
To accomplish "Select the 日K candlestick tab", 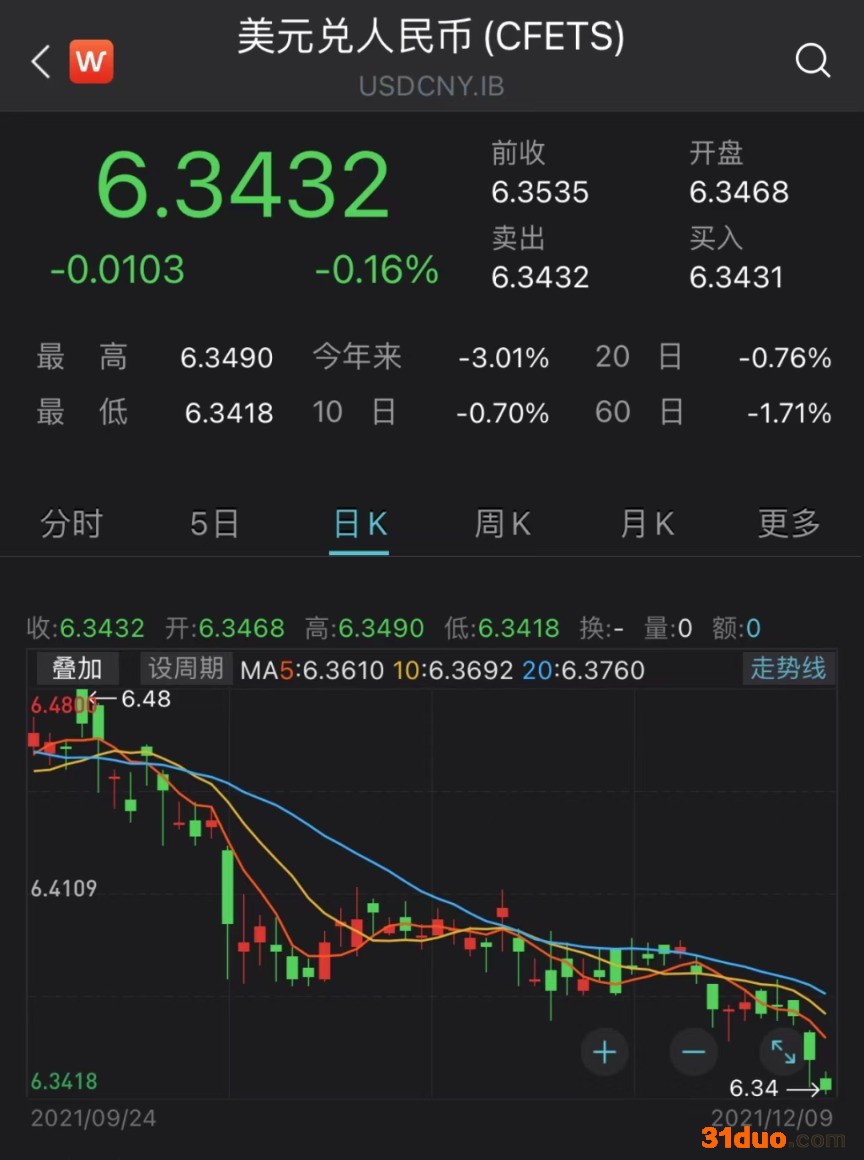I will [359, 524].
